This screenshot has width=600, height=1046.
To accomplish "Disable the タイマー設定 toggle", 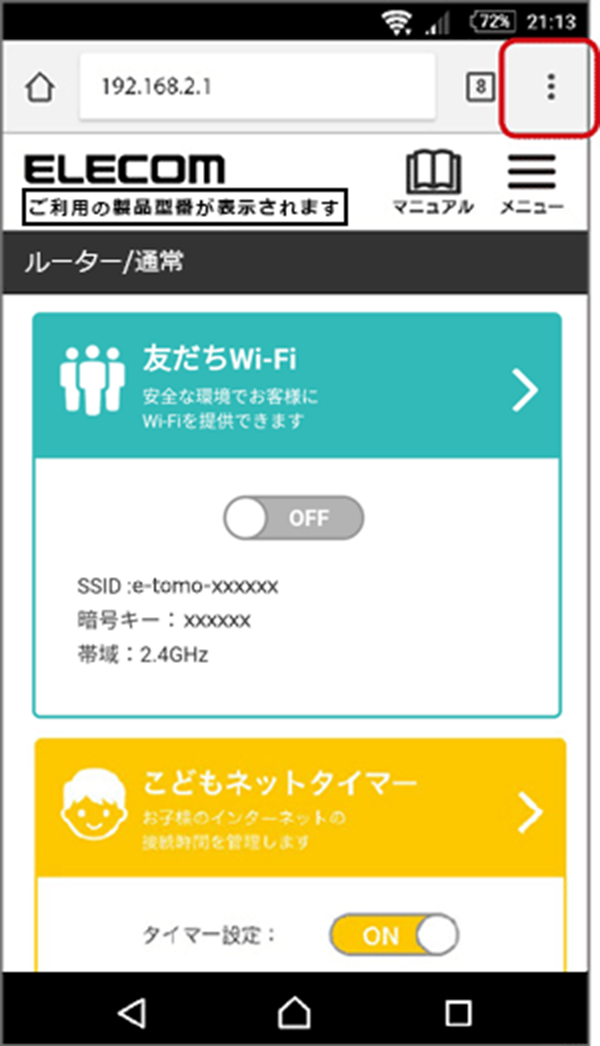I will click(x=393, y=935).
